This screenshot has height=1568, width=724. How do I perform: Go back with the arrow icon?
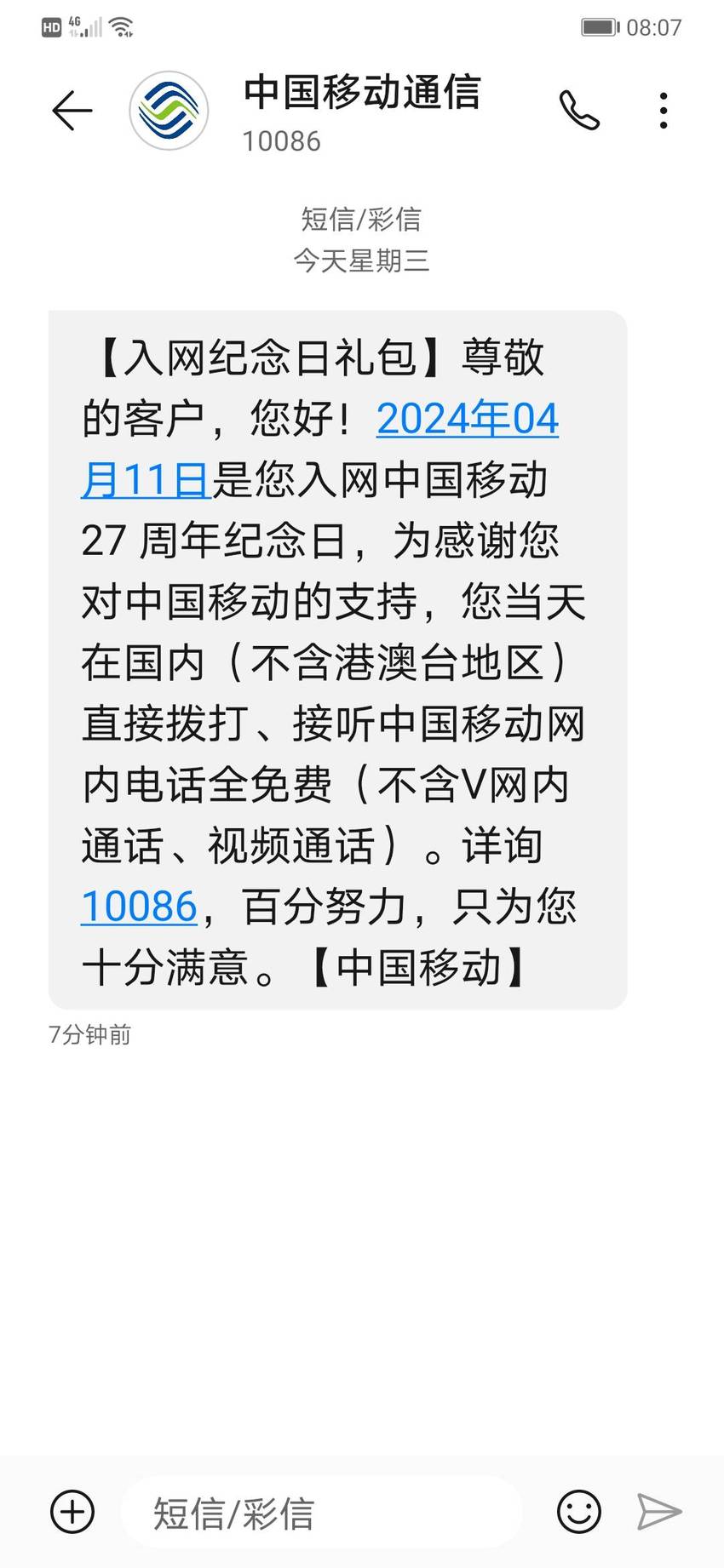click(x=72, y=111)
